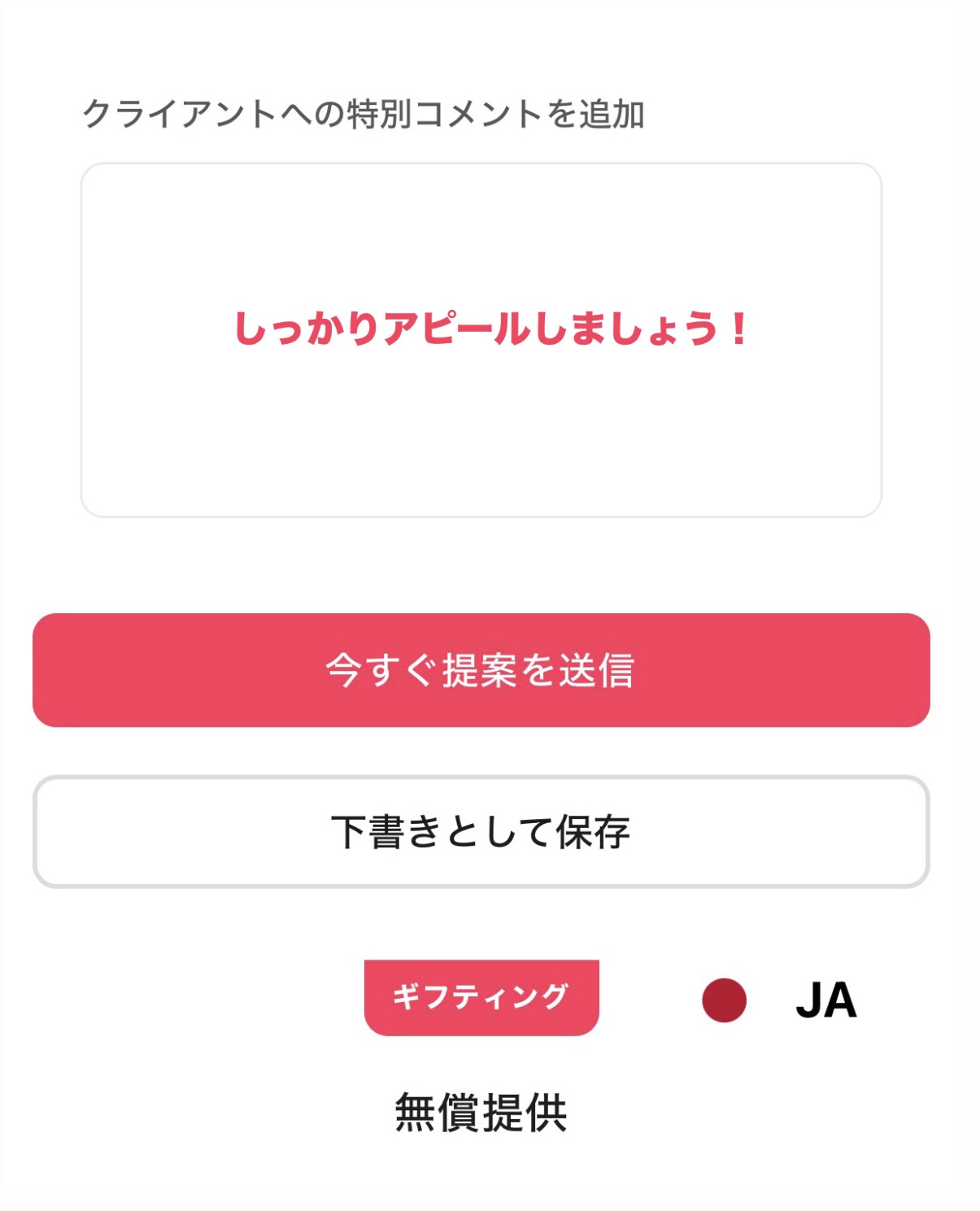
Task: Save as draft via 下書きとして保存
Action: (x=481, y=831)
